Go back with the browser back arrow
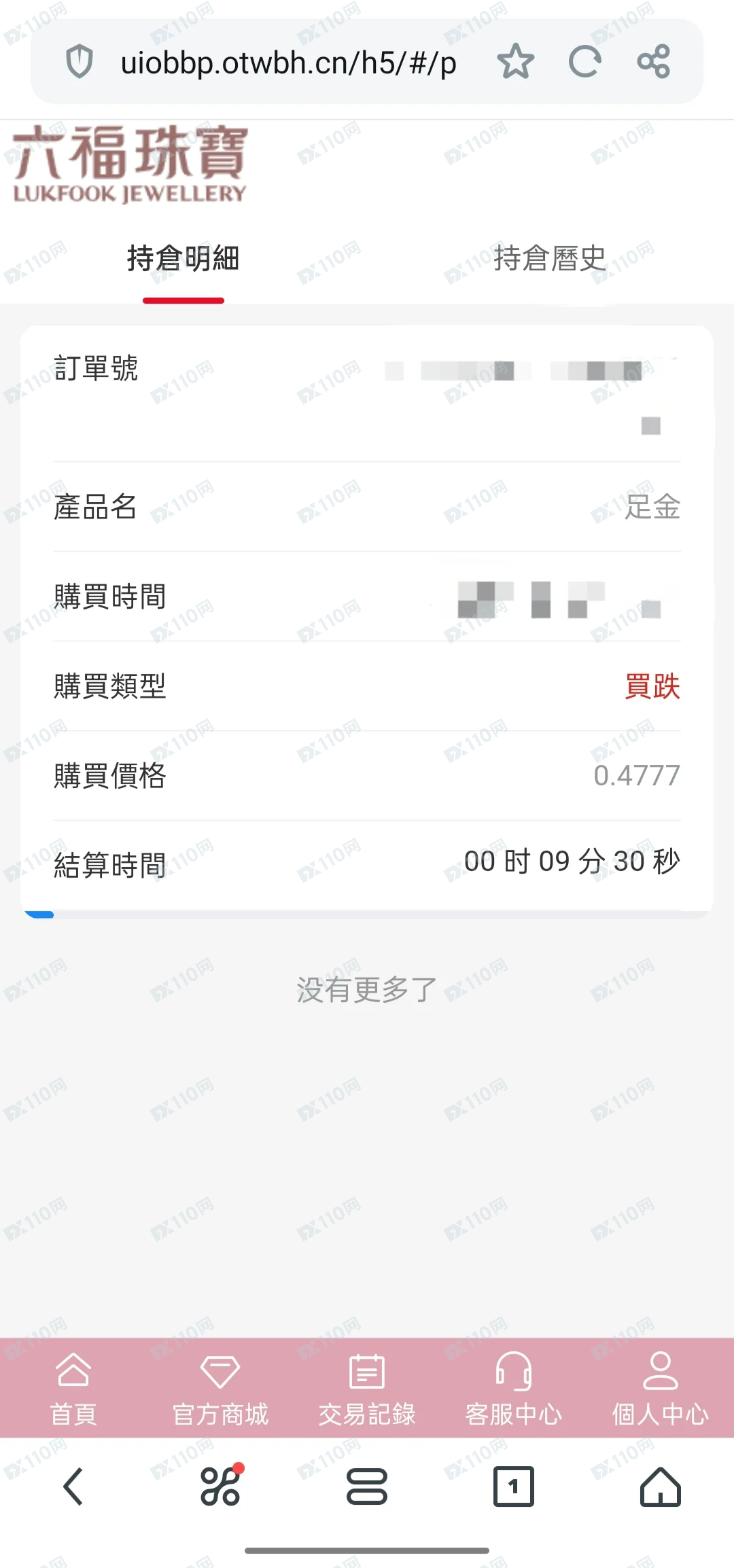The image size is (734, 1568). (73, 1486)
